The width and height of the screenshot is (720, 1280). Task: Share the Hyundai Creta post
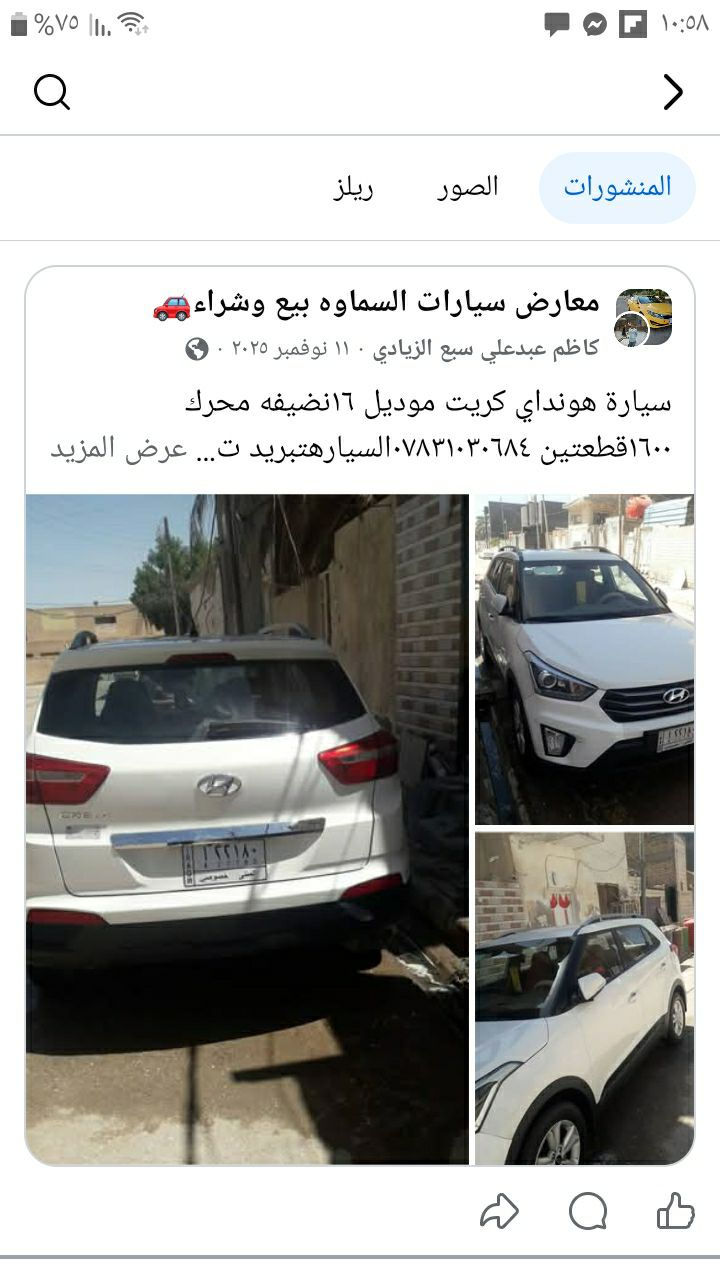[499, 1212]
